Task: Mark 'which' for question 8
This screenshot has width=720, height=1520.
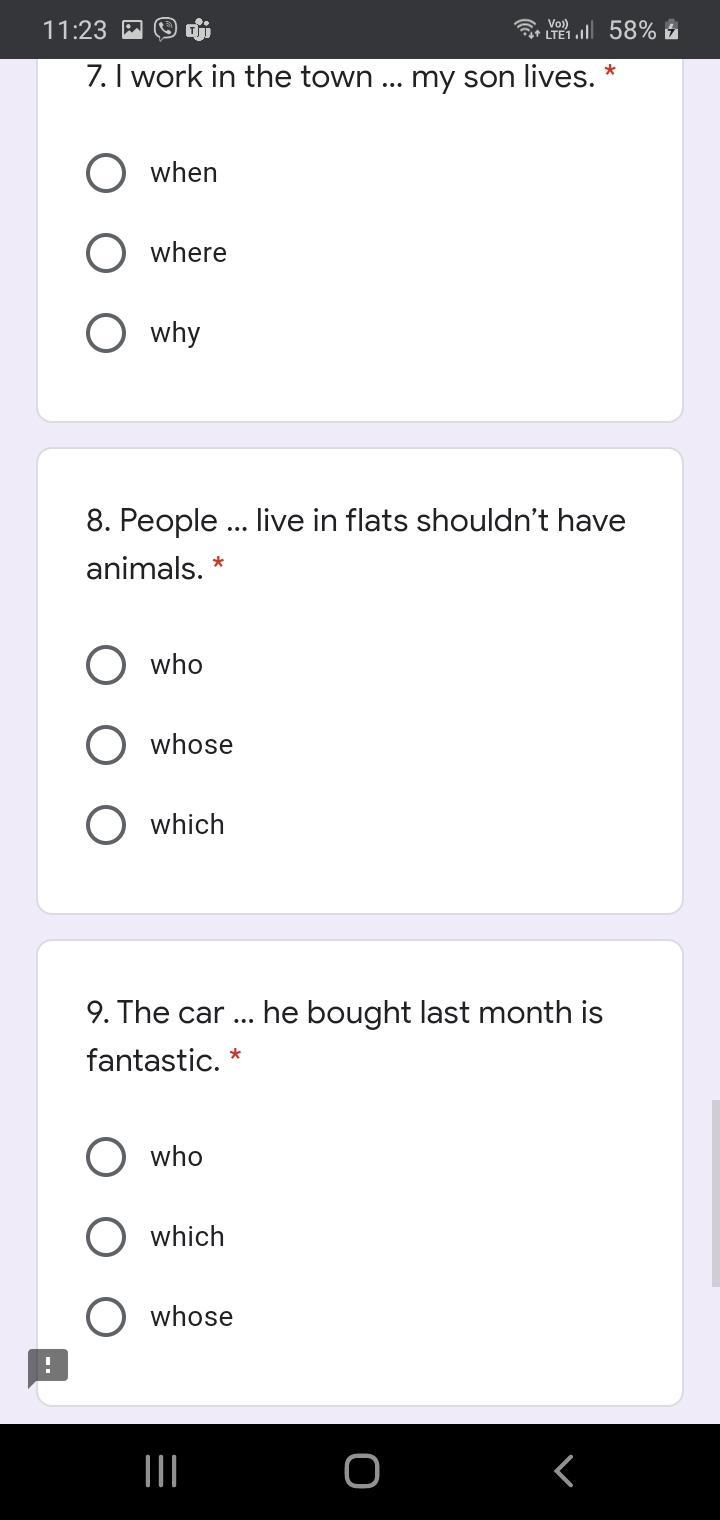Action: (106, 825)
